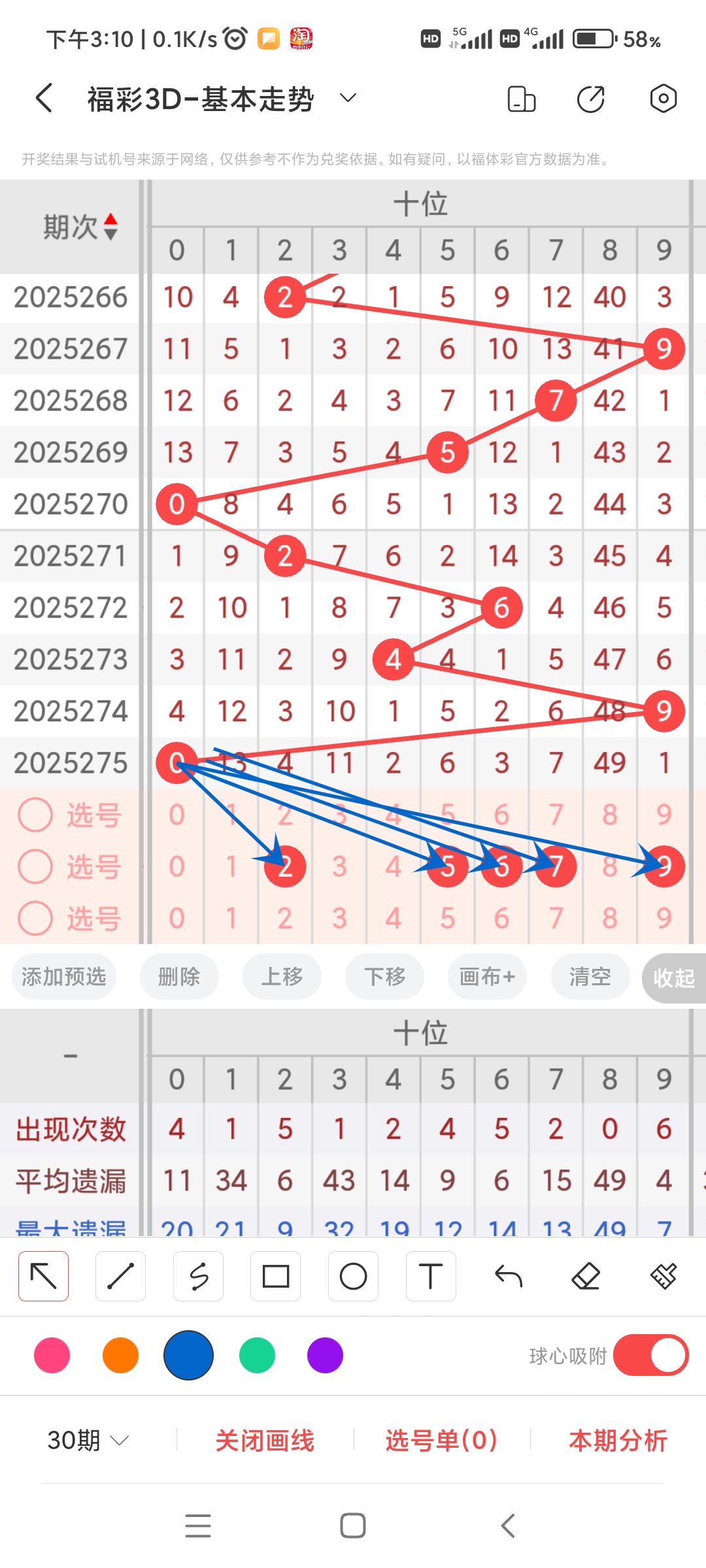706x1568 pixels.
Task: Clear drawings with 清空
Action: point(590,977)
